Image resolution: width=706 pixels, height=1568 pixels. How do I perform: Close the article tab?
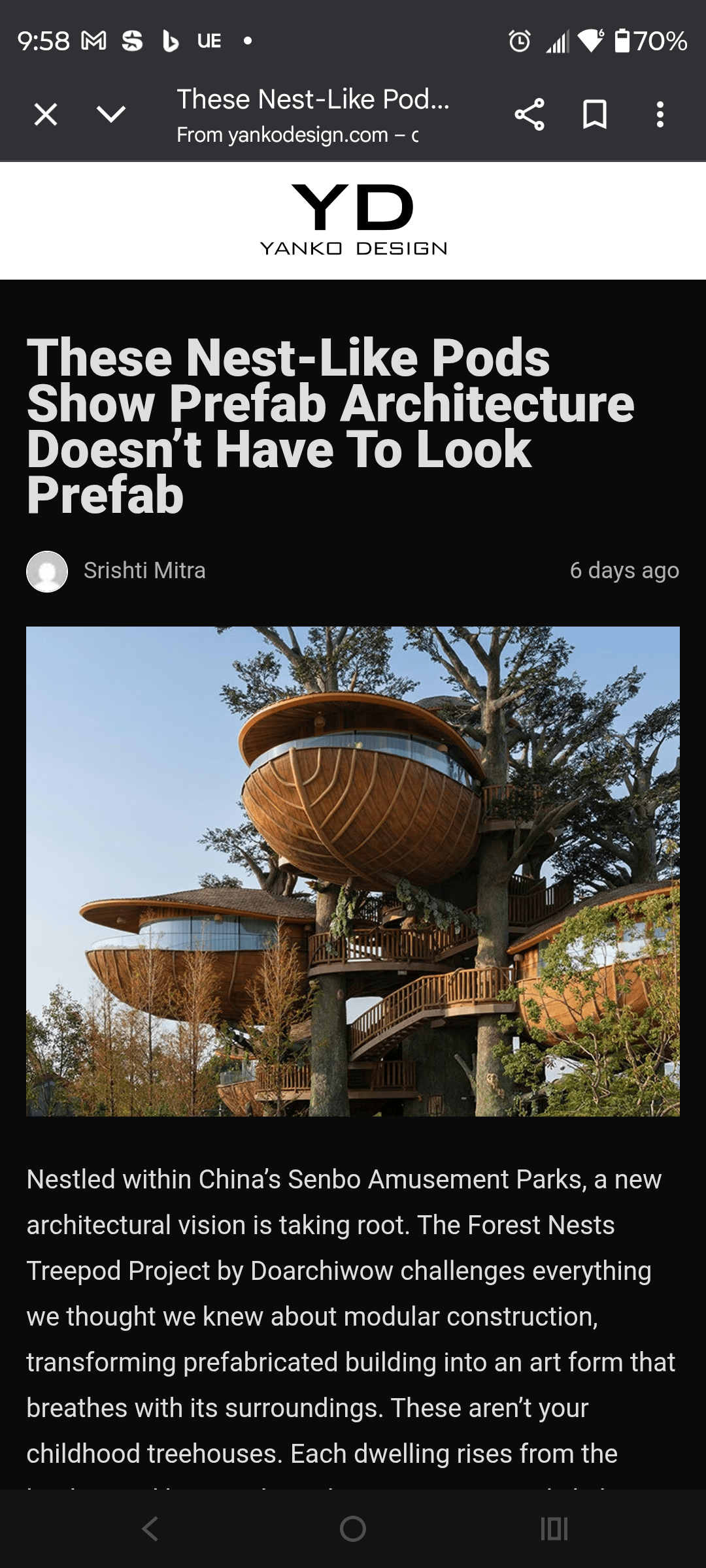coord(45,115)
